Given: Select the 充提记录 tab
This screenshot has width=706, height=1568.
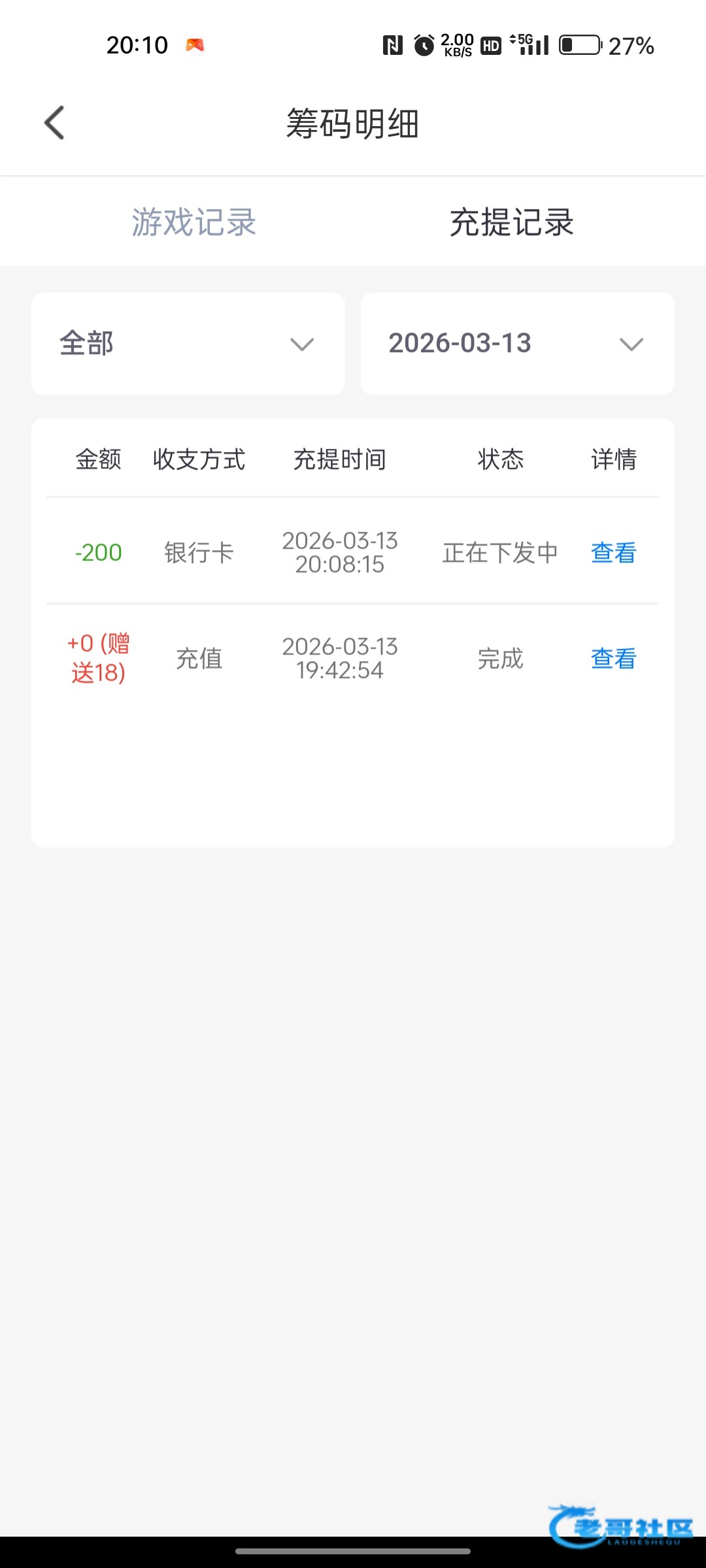Looking at the screenshot, I should pyautogui.click(x=512, y=222).
